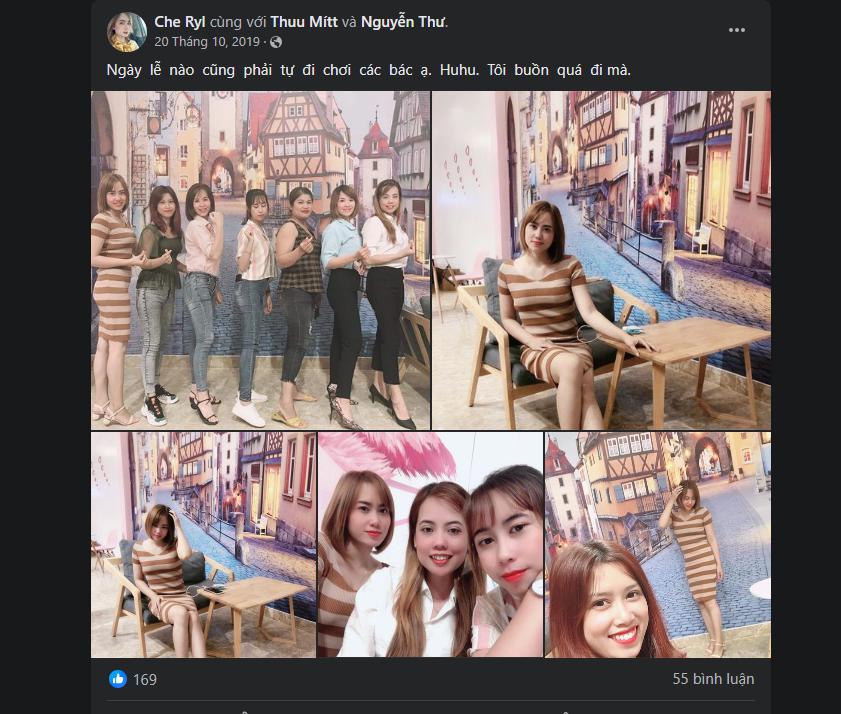Open the large photo of woman seated at table

(602, 260)
